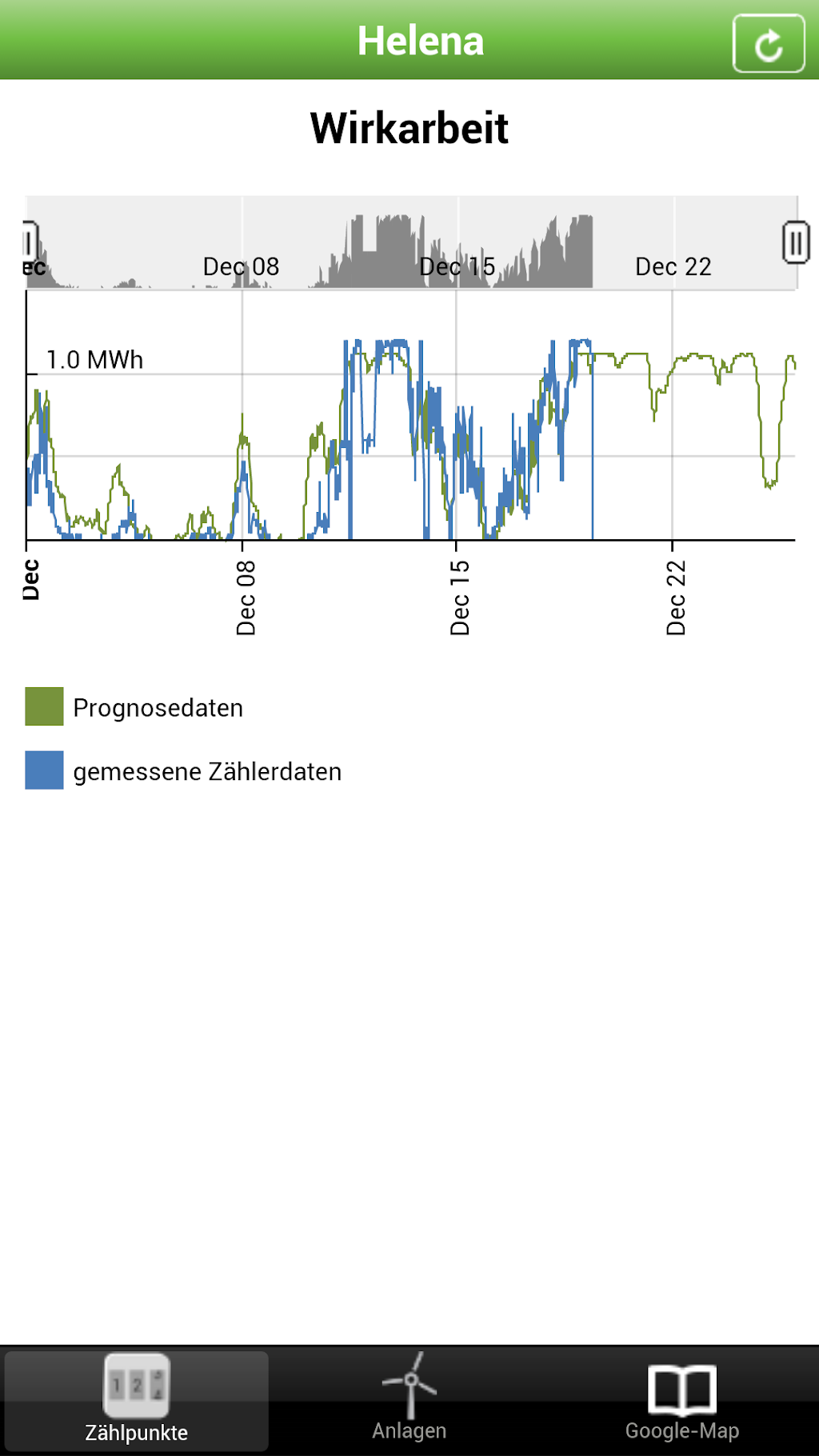Switch to the Zählpunkte tab
This screenshot has height=1456, width=819.
[136, 1400]
